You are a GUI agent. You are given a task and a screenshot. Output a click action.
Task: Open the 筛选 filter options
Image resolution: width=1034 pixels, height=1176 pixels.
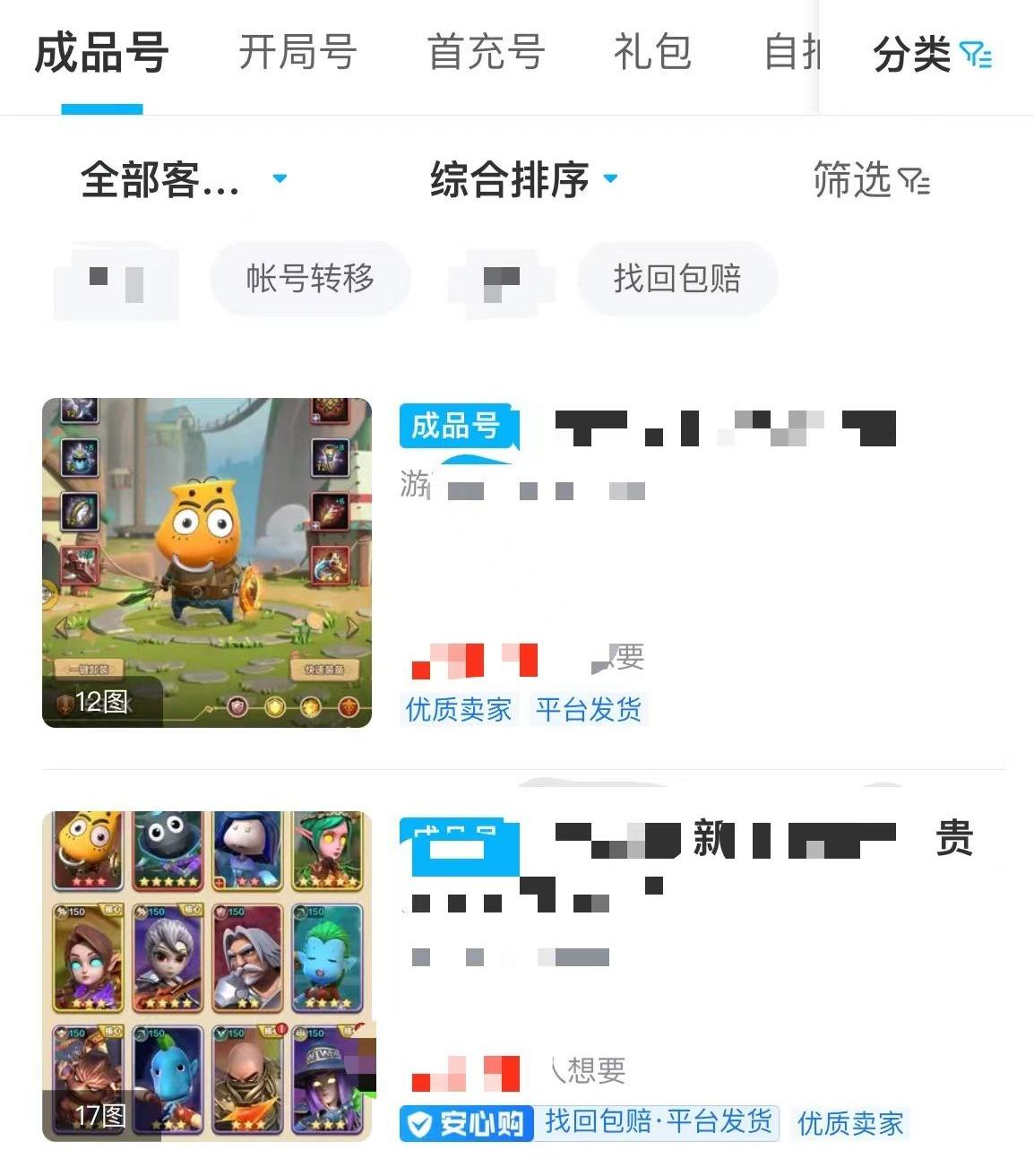pyautogui.click(x=871, y=180)
